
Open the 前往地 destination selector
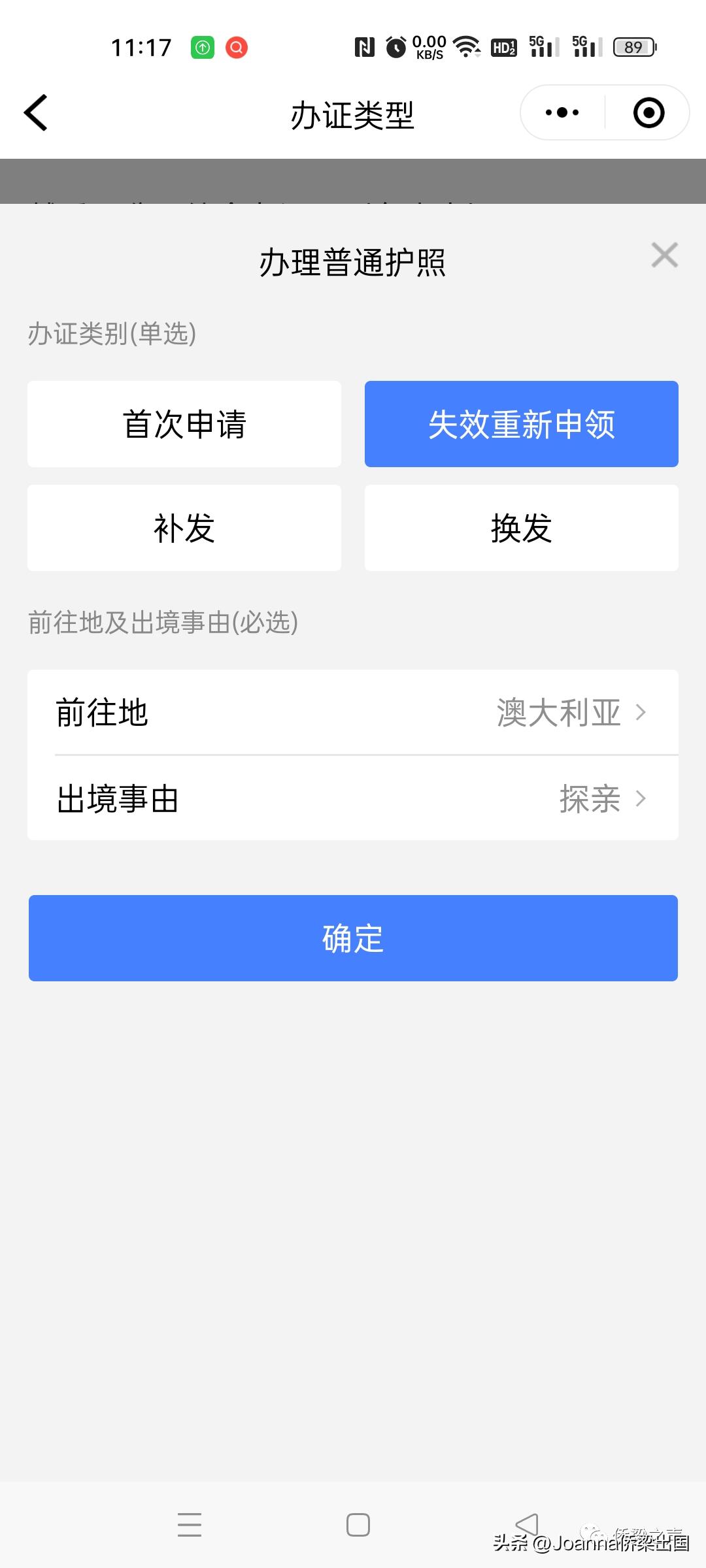[353, 713]
